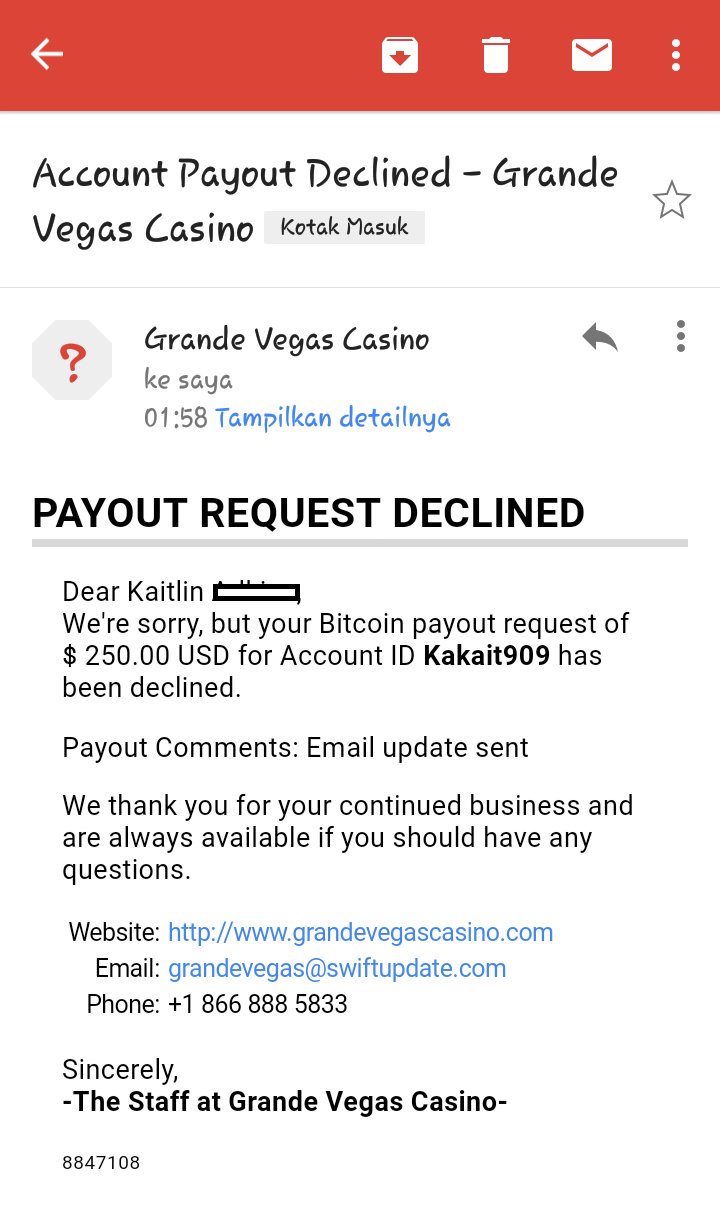Open the top bar overflow menu
720x1229 pixels.
click(676, 54)
